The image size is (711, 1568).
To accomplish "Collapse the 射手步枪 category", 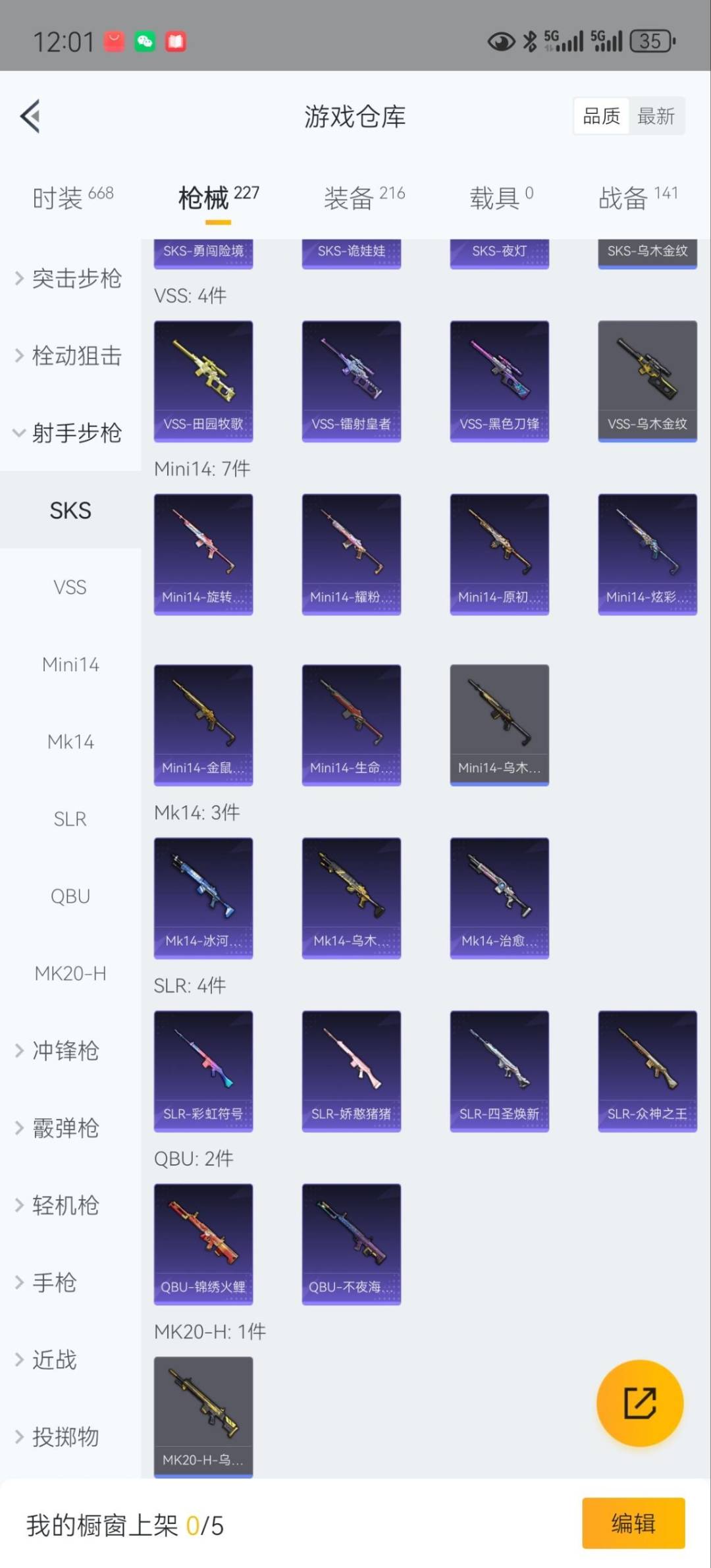I will (x=69, y=433).
